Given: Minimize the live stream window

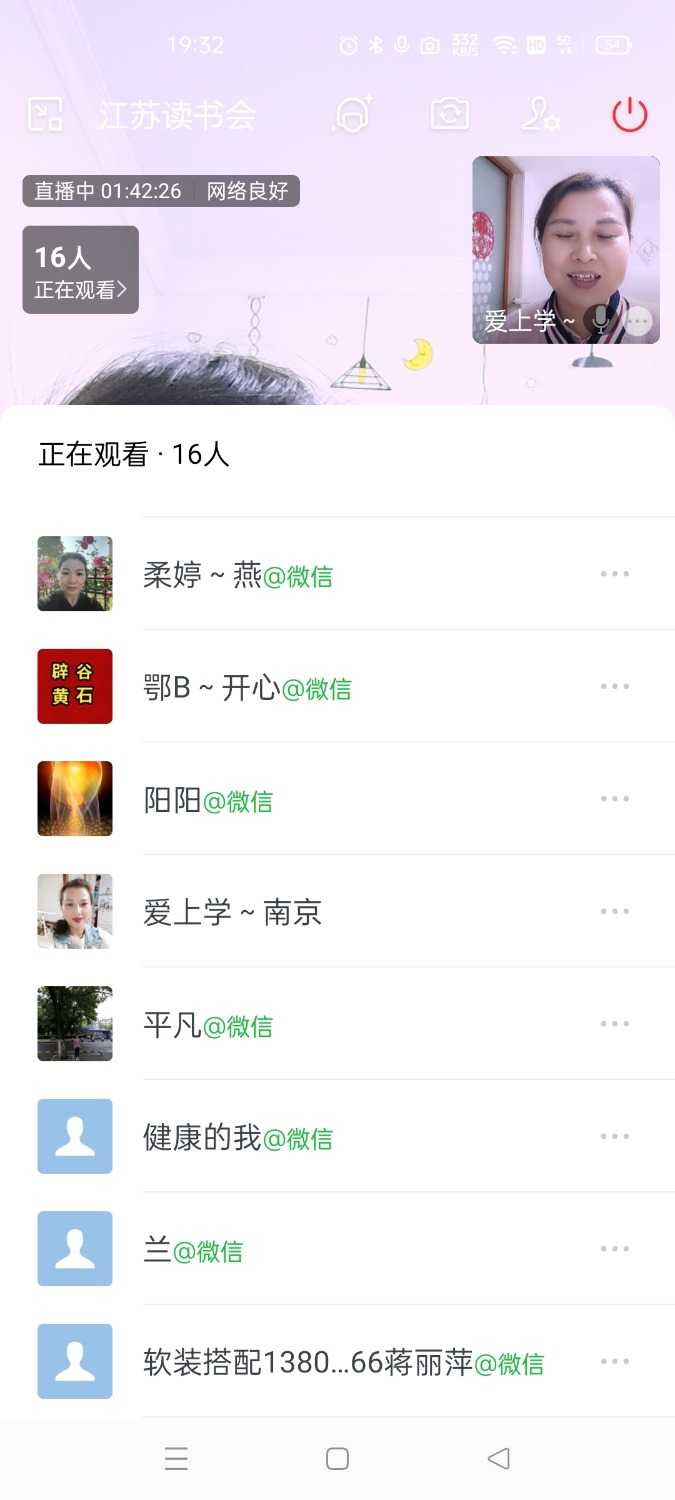Looking at the screenshot, I should click(45, 115).
